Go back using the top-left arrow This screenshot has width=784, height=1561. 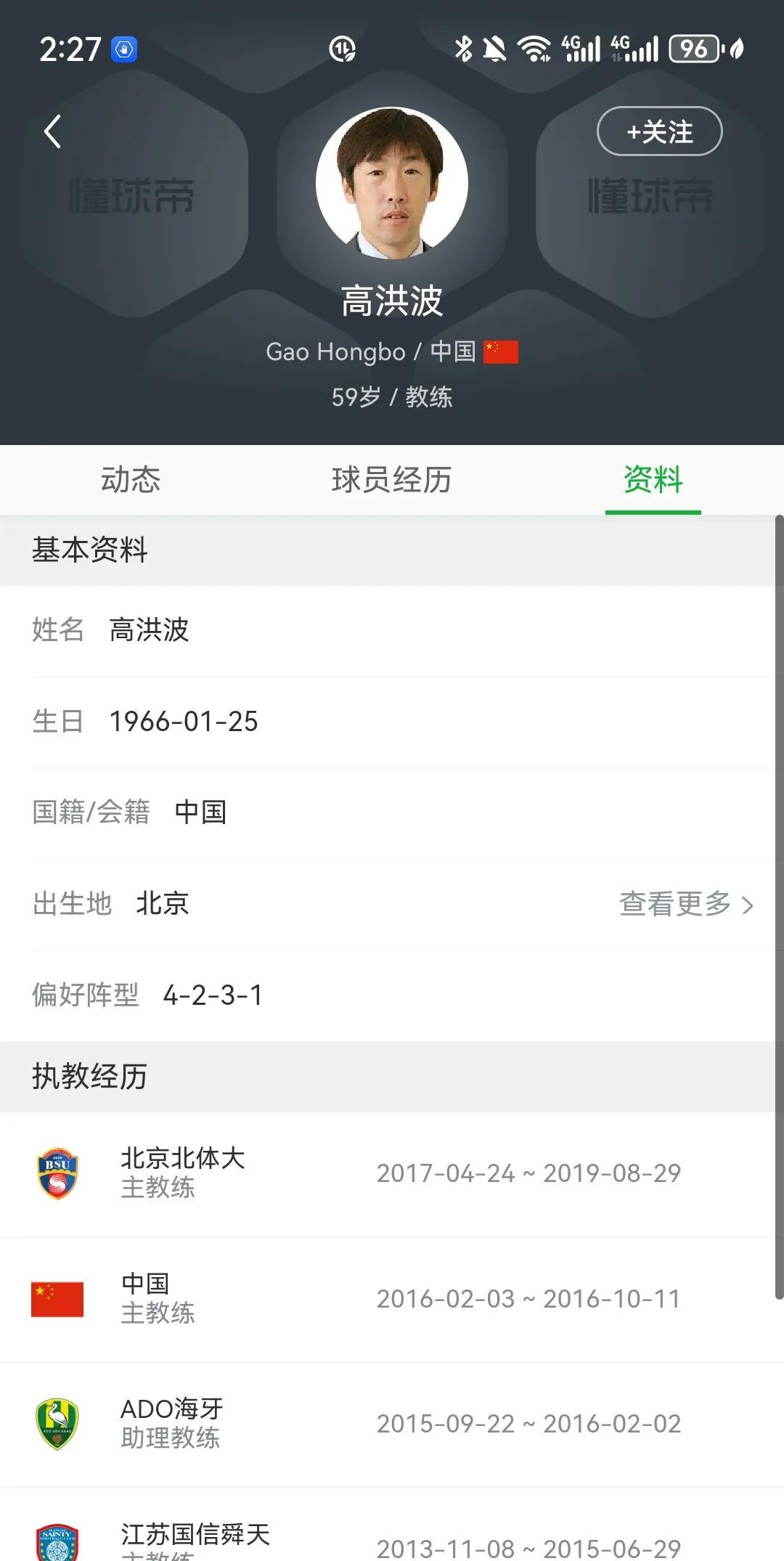52,131
